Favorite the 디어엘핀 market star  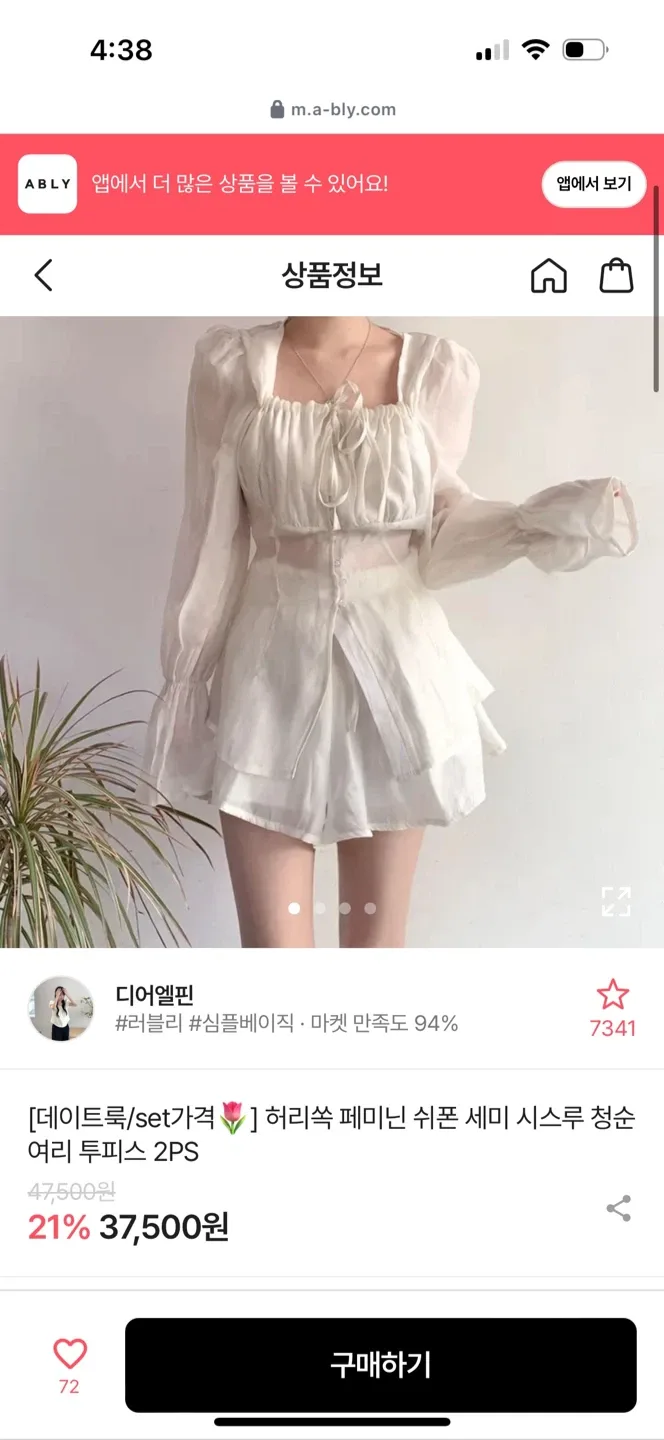click(x=612, y=996)
